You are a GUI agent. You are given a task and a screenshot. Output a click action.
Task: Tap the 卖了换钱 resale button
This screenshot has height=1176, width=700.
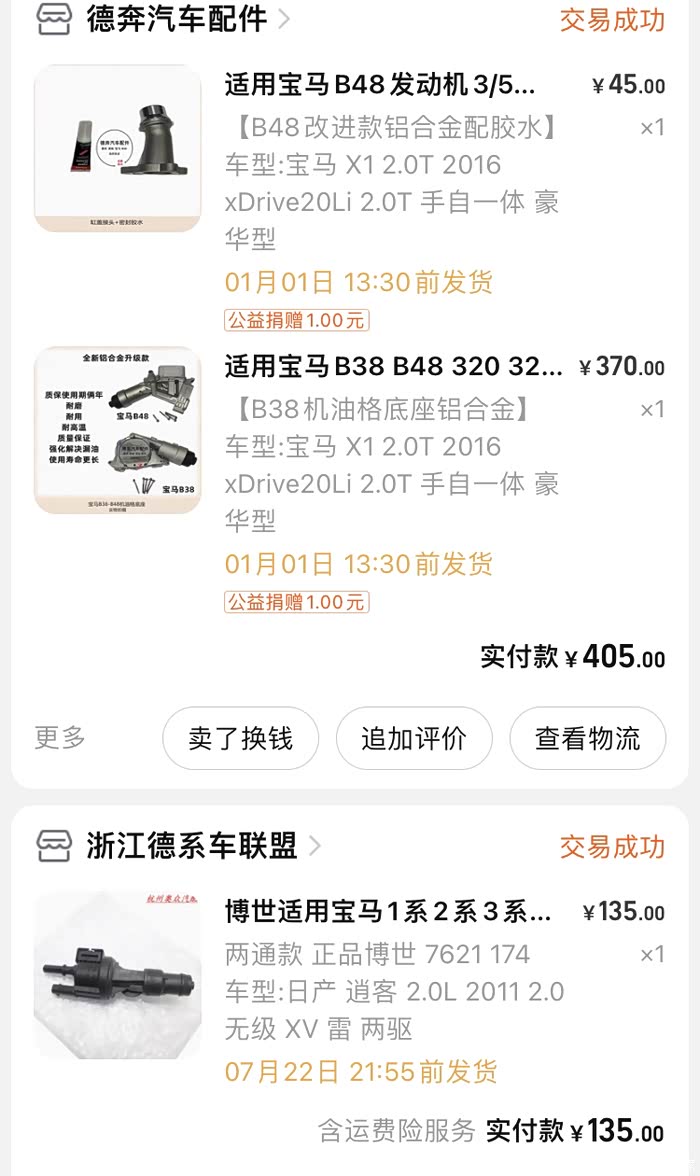(x=240, y=739)
